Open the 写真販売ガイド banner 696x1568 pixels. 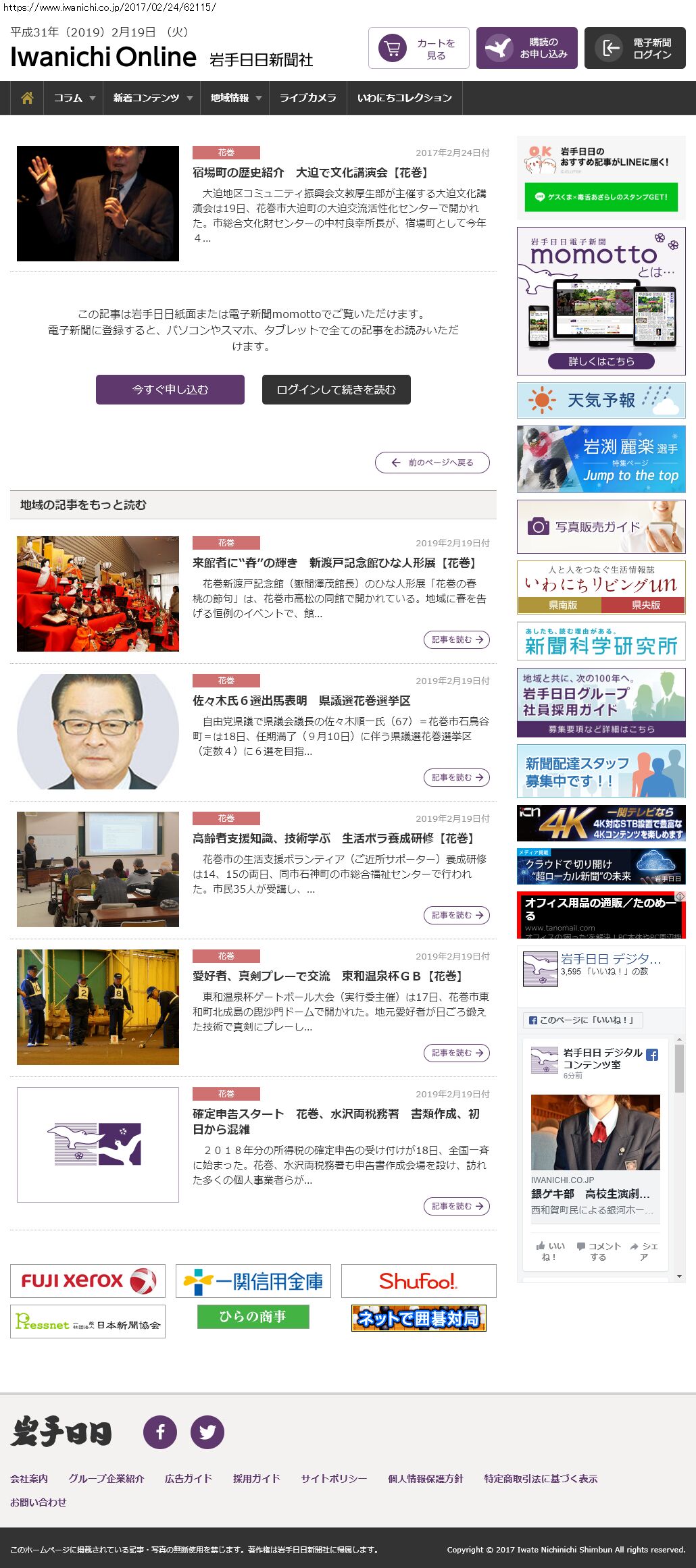click(x=601, y=527)
